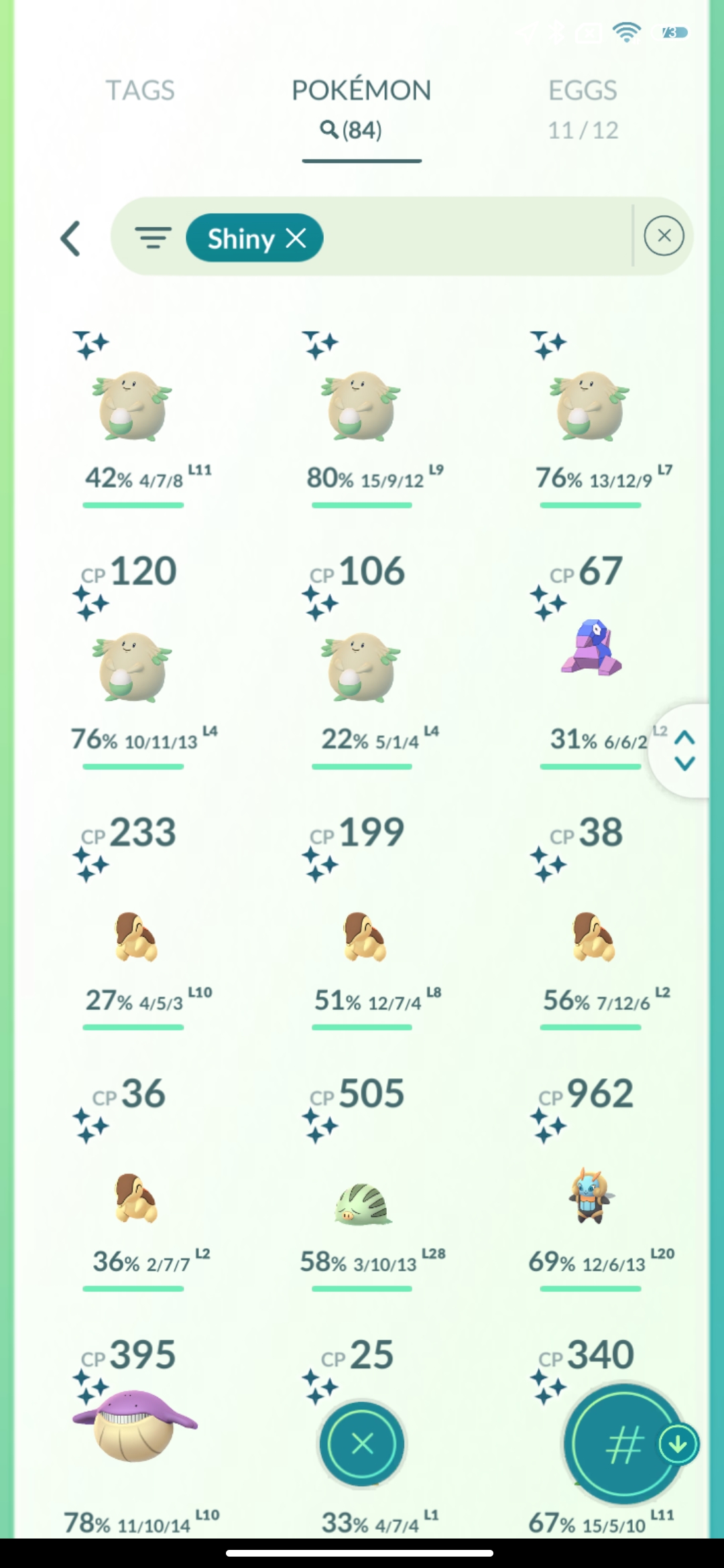Switch to the Tags tab
Image resolution: width=724 pixels, height=1568 pixels.
140,90
